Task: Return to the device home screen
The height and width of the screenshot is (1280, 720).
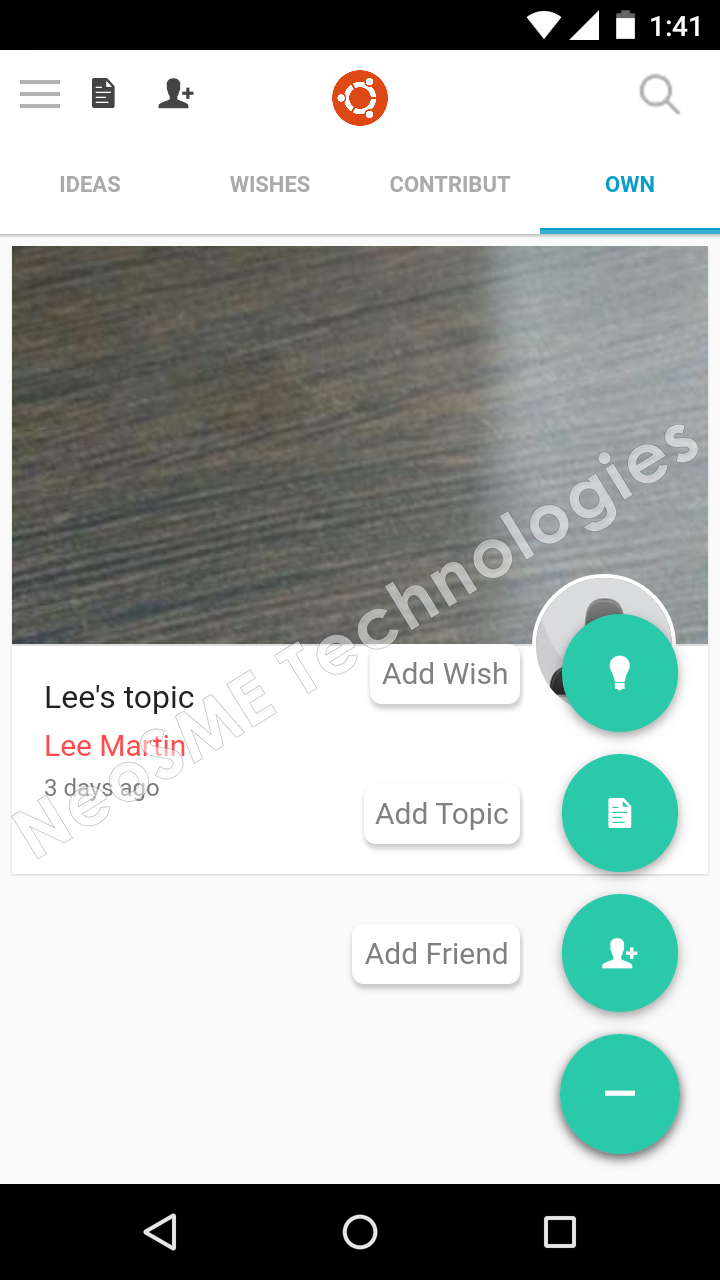Action: (x=360, y=1232)
